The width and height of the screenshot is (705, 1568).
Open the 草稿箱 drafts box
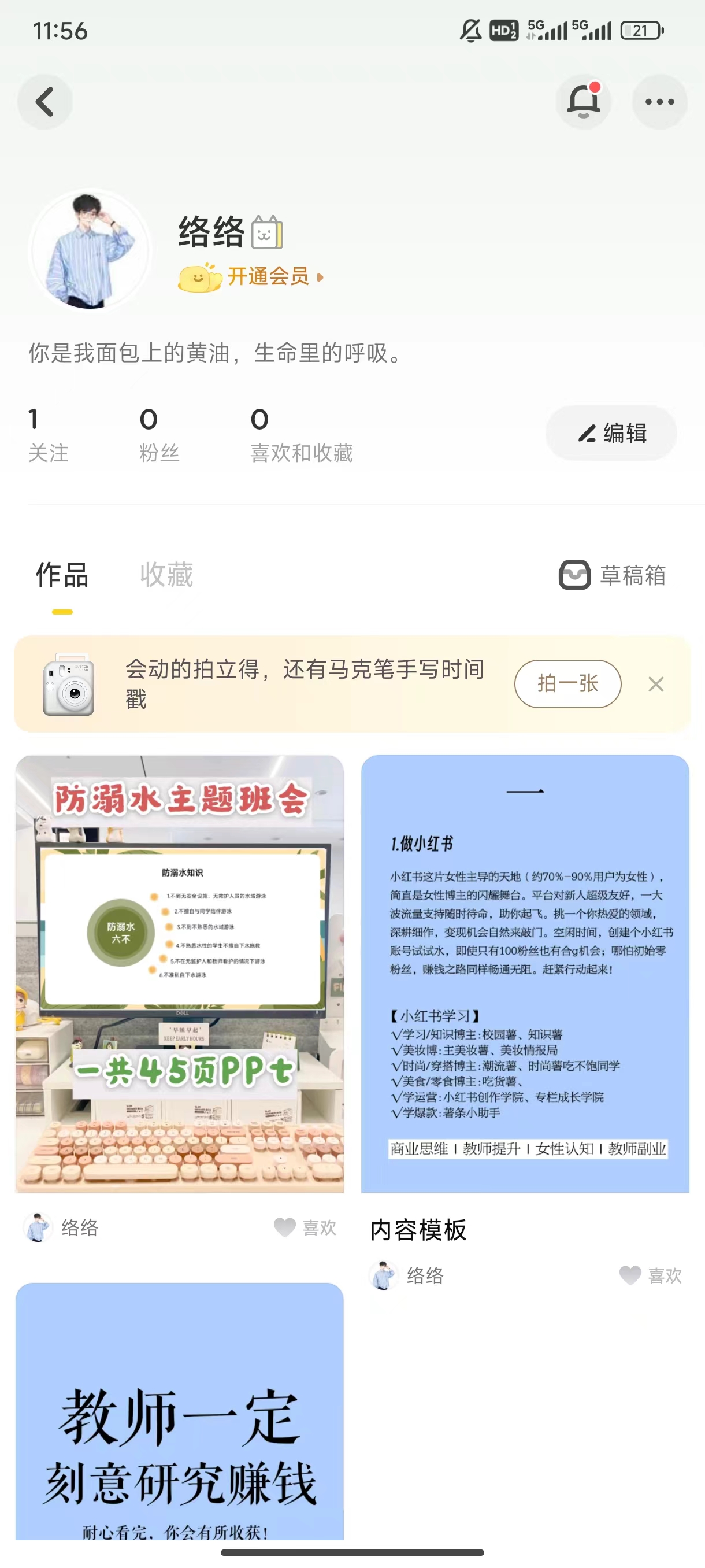coord(613,575)
